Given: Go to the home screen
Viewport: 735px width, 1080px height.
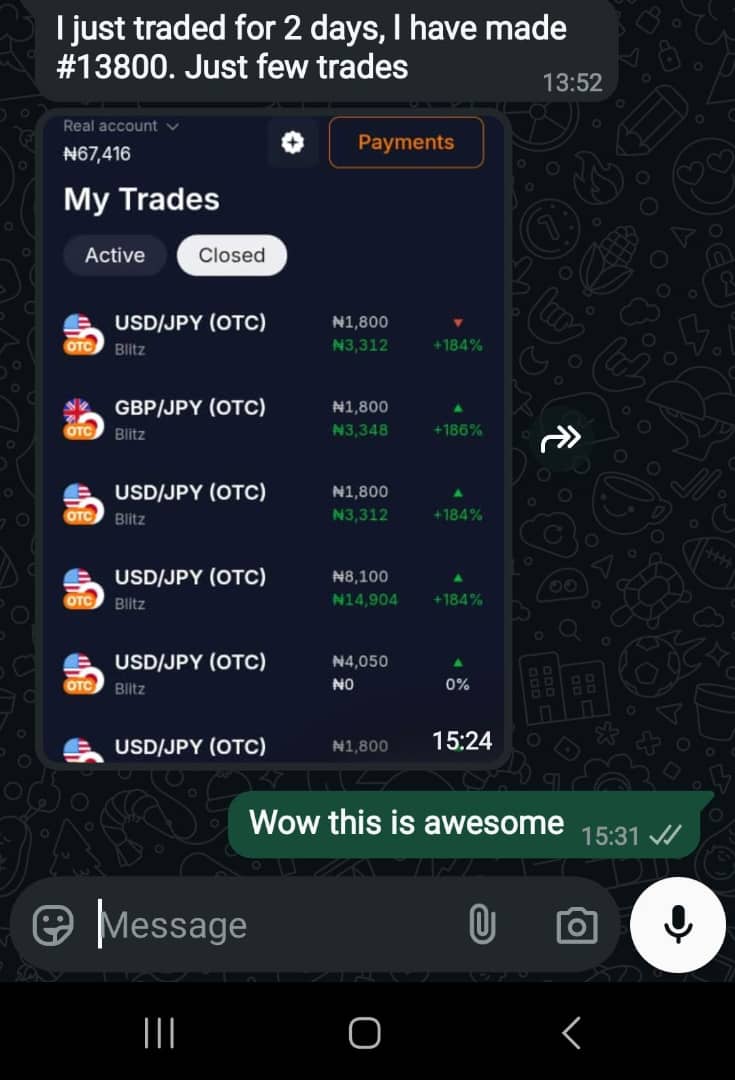Looking at the screenshot, I should (x=364, y=1033).
